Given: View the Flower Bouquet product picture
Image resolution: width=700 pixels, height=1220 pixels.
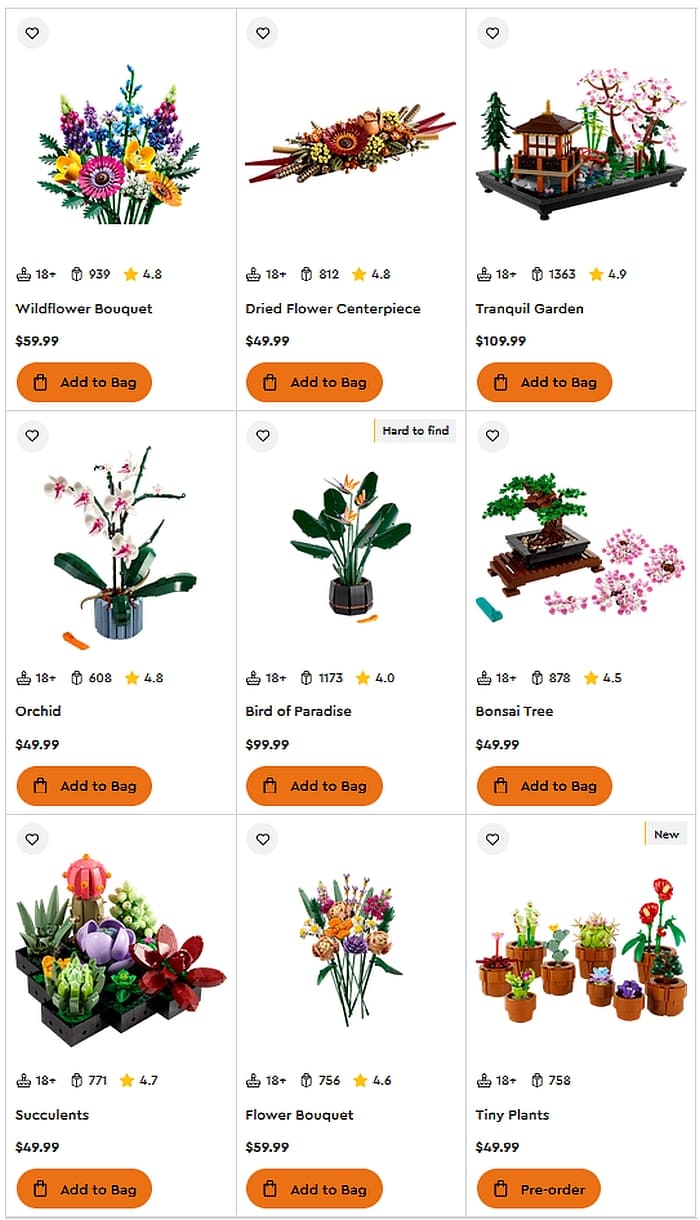Looking at the screenshot, I should tap(350, 948).
